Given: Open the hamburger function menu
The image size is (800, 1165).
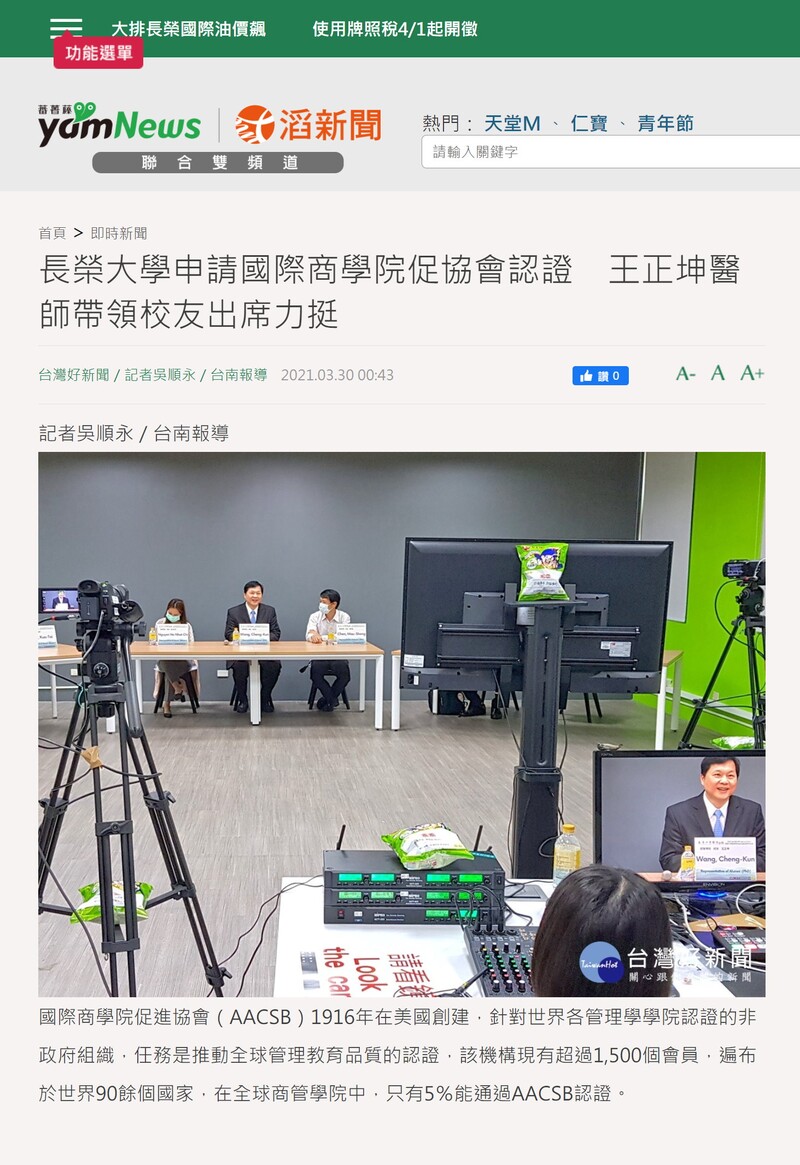Looking at the screenshot, I should tap(66, 28).
